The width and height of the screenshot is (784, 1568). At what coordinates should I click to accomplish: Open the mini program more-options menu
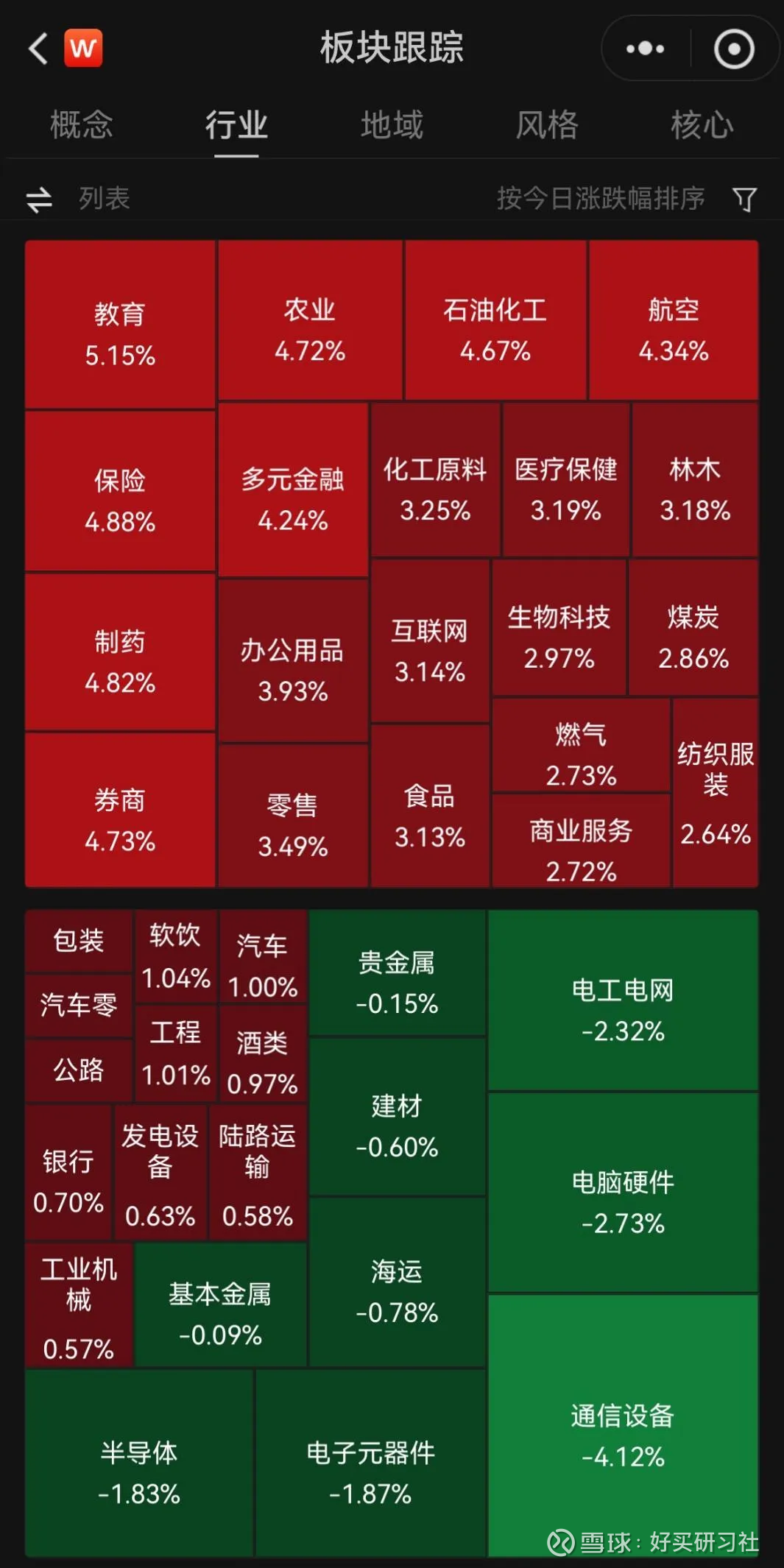click(646, 49)
